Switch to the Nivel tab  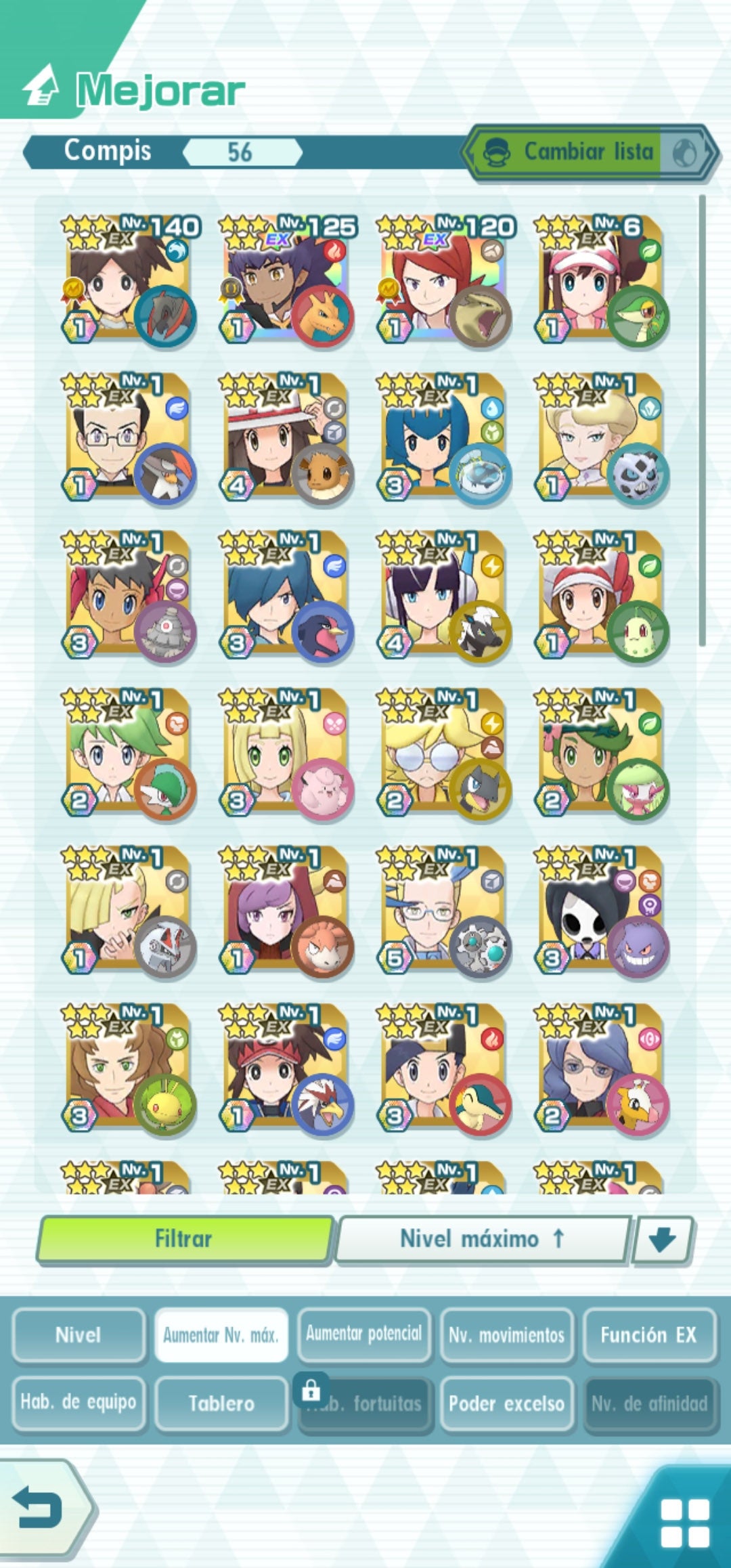coord(79,1335)
